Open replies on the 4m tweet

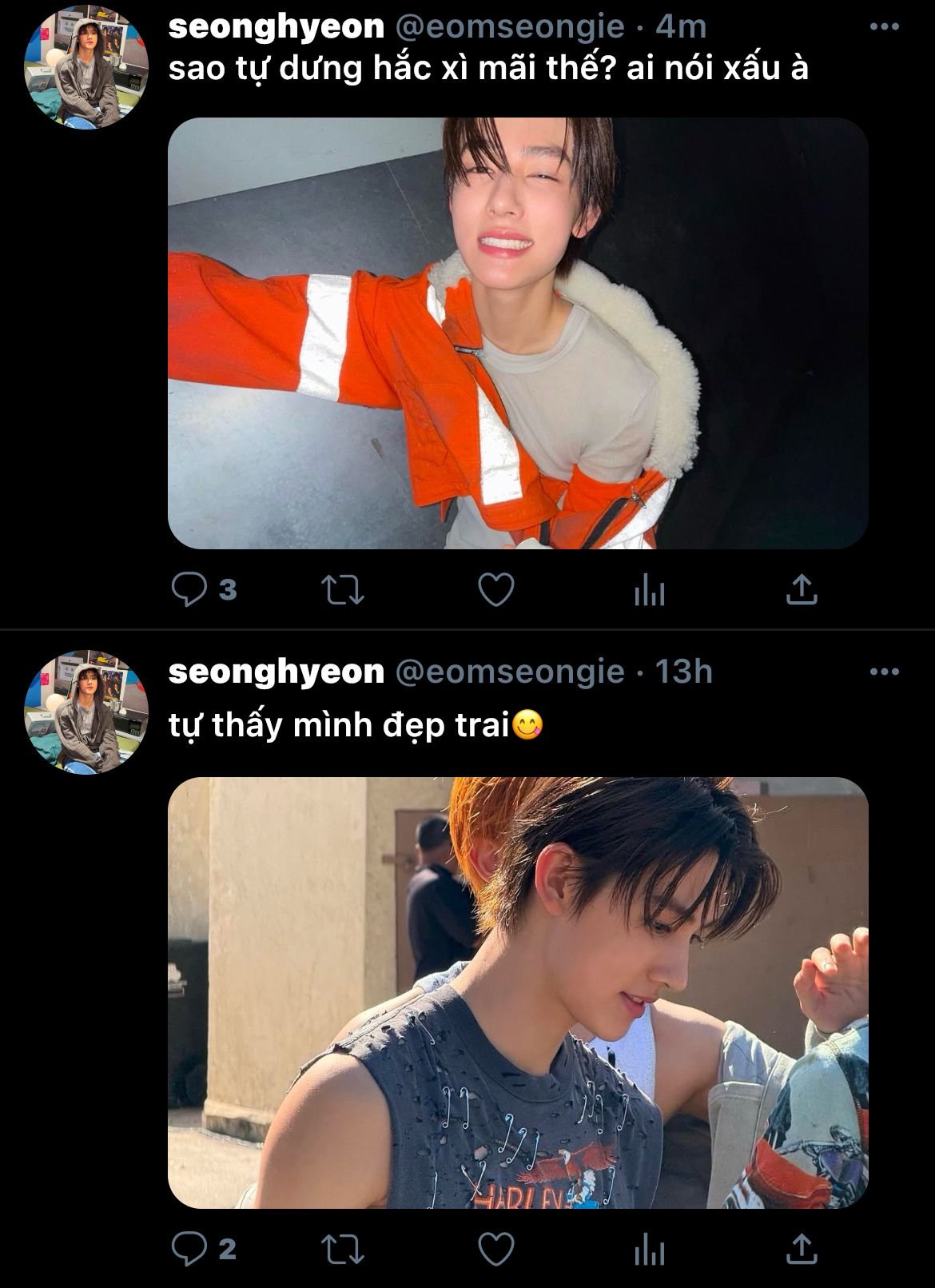(x=204, y=590)
